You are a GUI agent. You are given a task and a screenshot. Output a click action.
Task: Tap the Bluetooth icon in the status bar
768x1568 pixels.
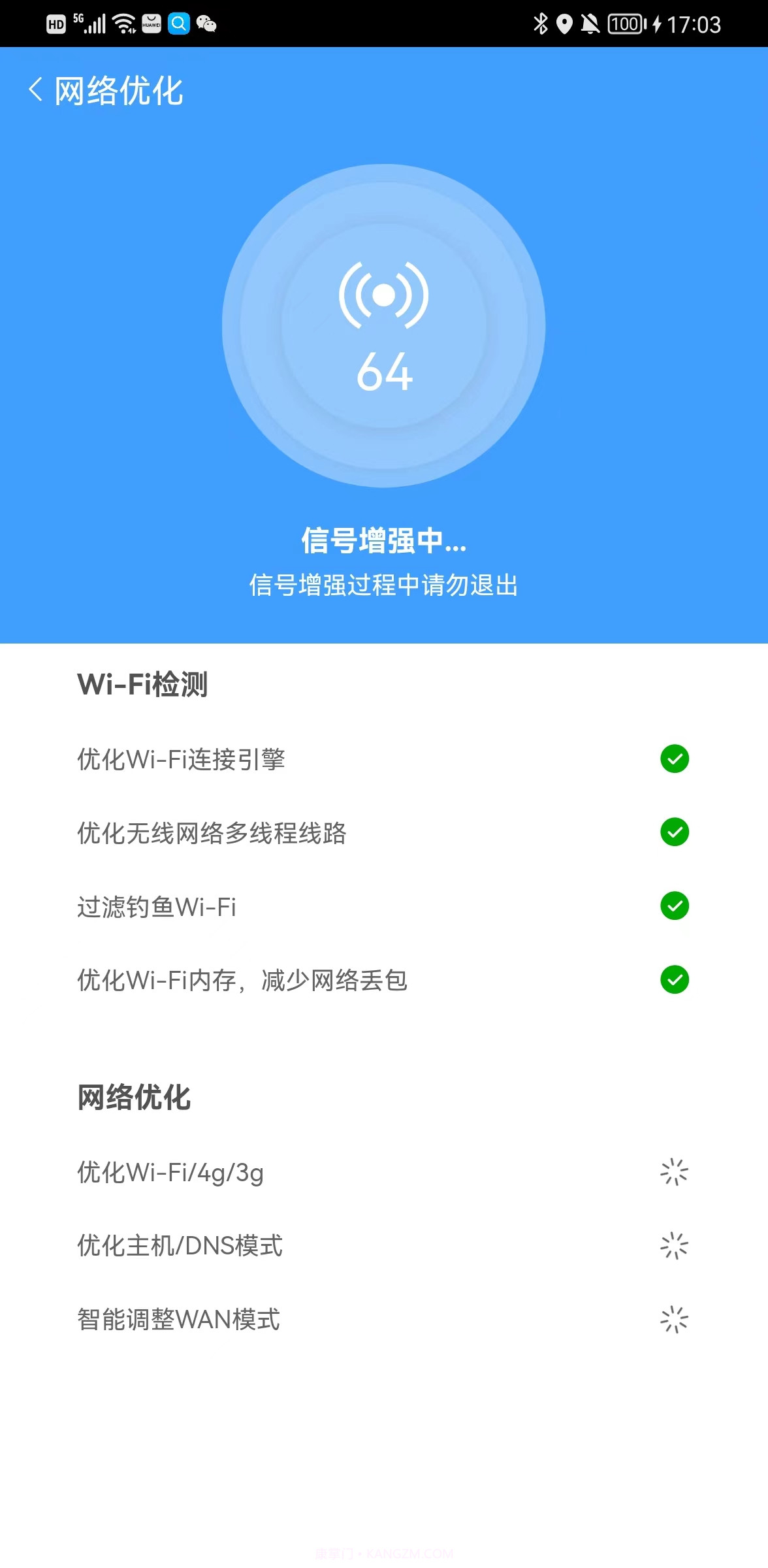tap(540, 24)
